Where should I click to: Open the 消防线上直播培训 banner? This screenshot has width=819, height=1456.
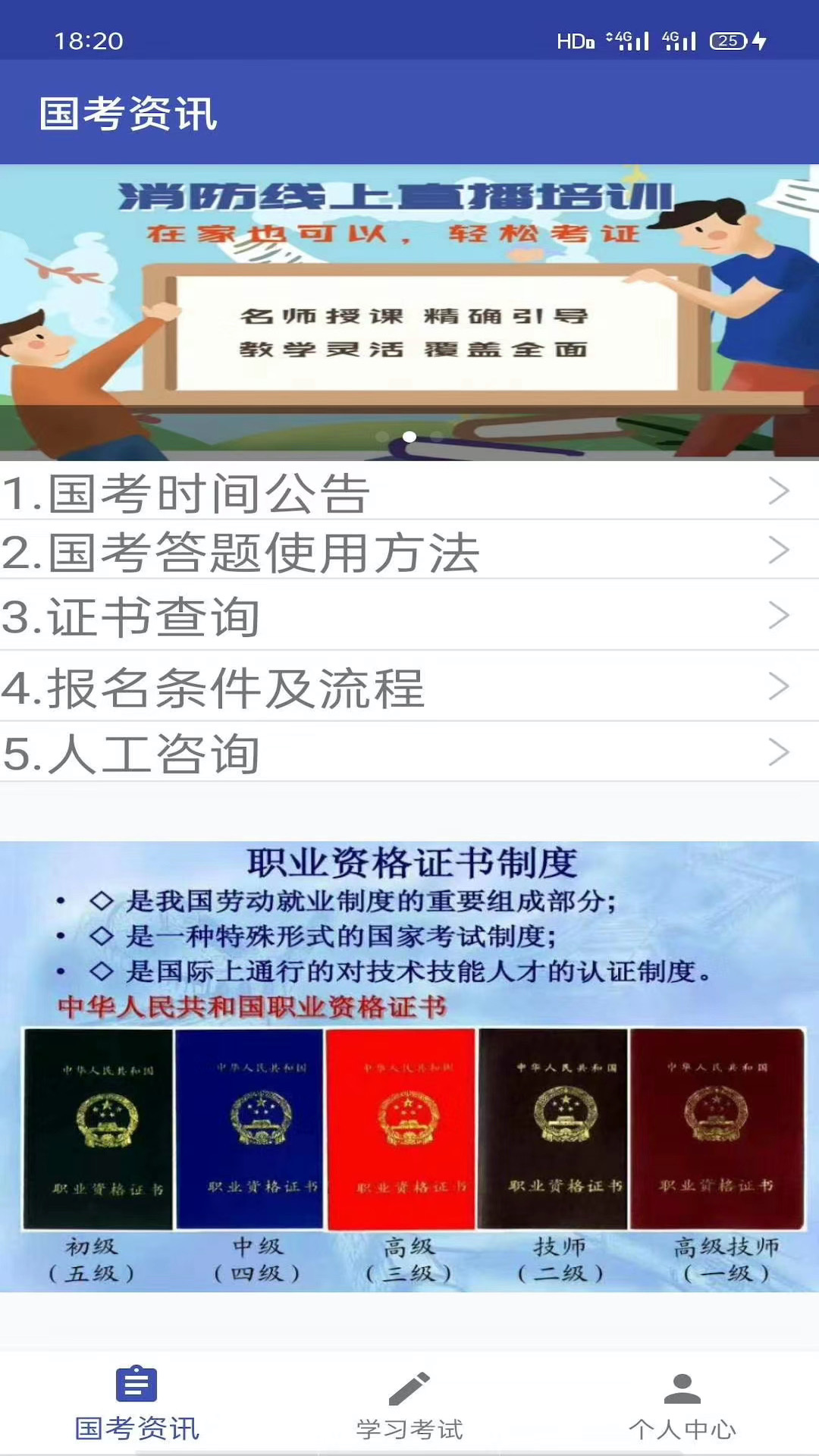click(409, 311)
